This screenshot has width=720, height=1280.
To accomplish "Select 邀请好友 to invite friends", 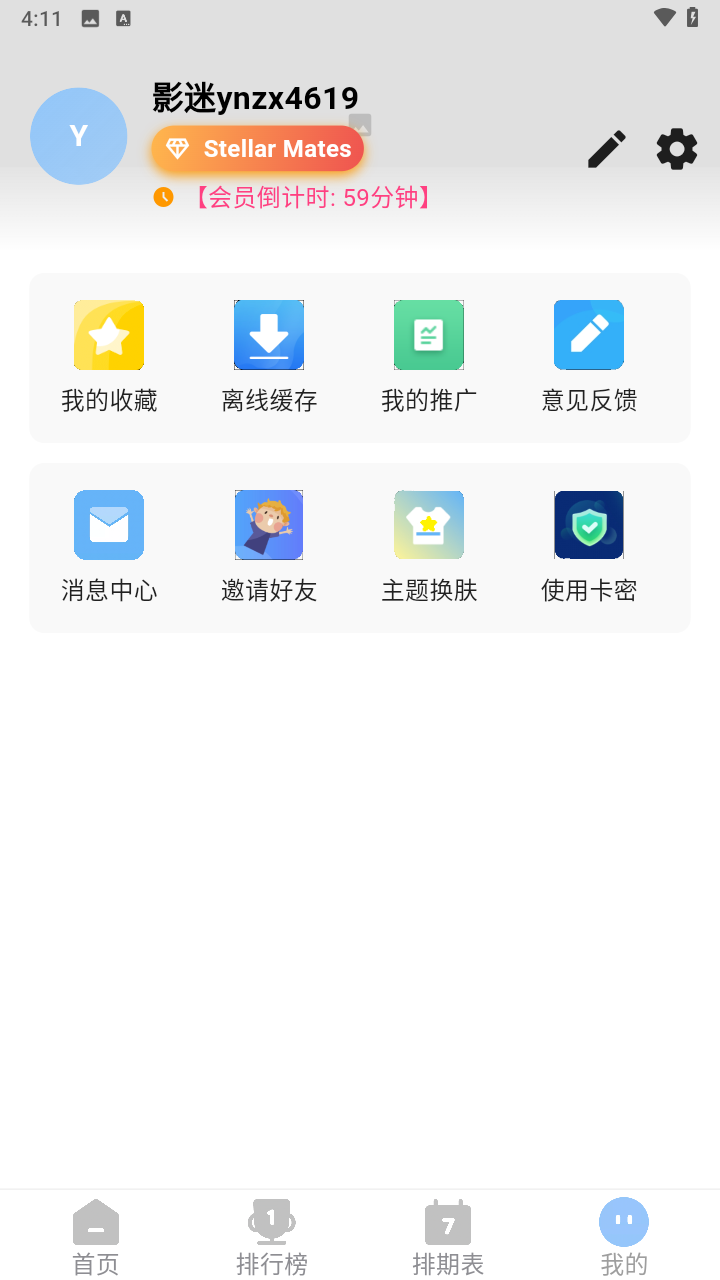I will point(269,546).
